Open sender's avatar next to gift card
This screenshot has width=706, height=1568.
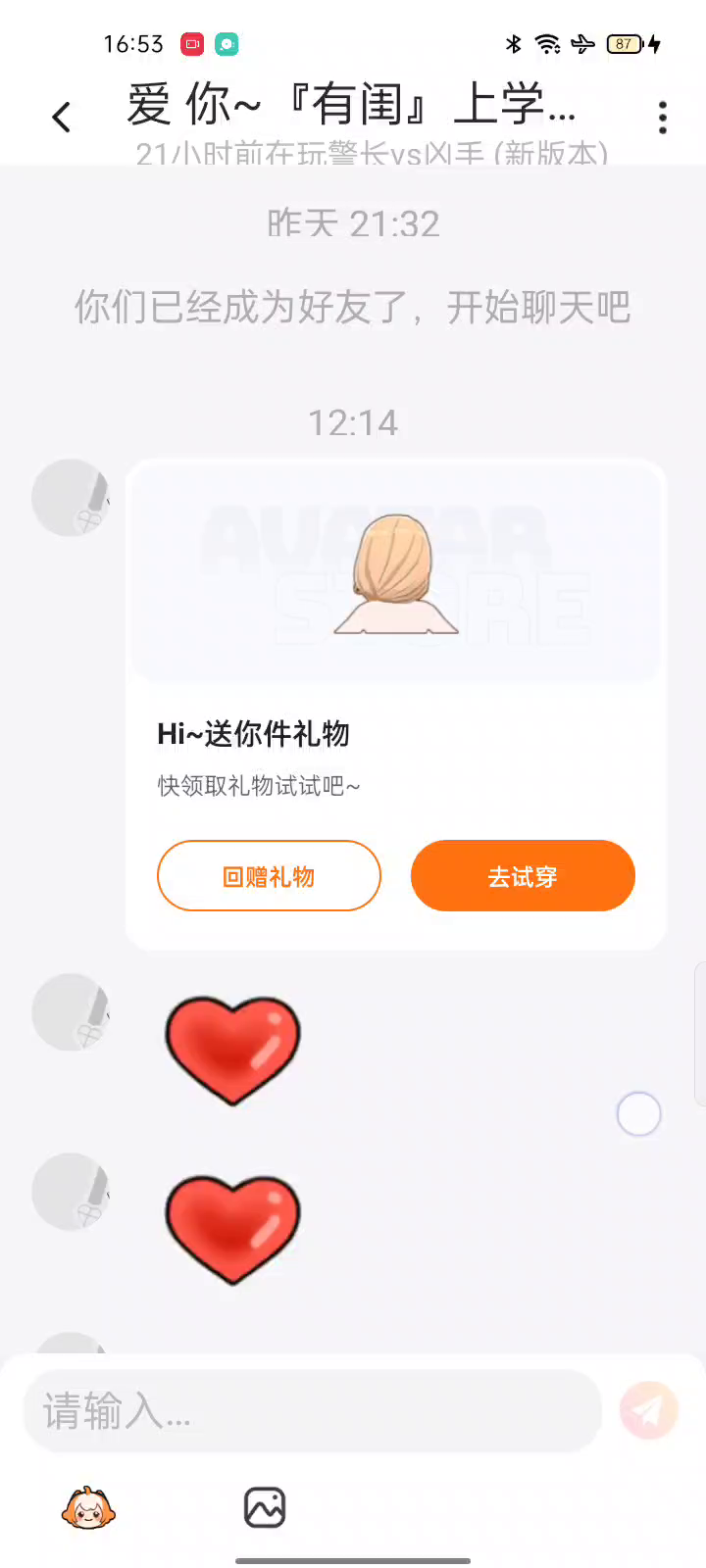click(x=71, y=498)
